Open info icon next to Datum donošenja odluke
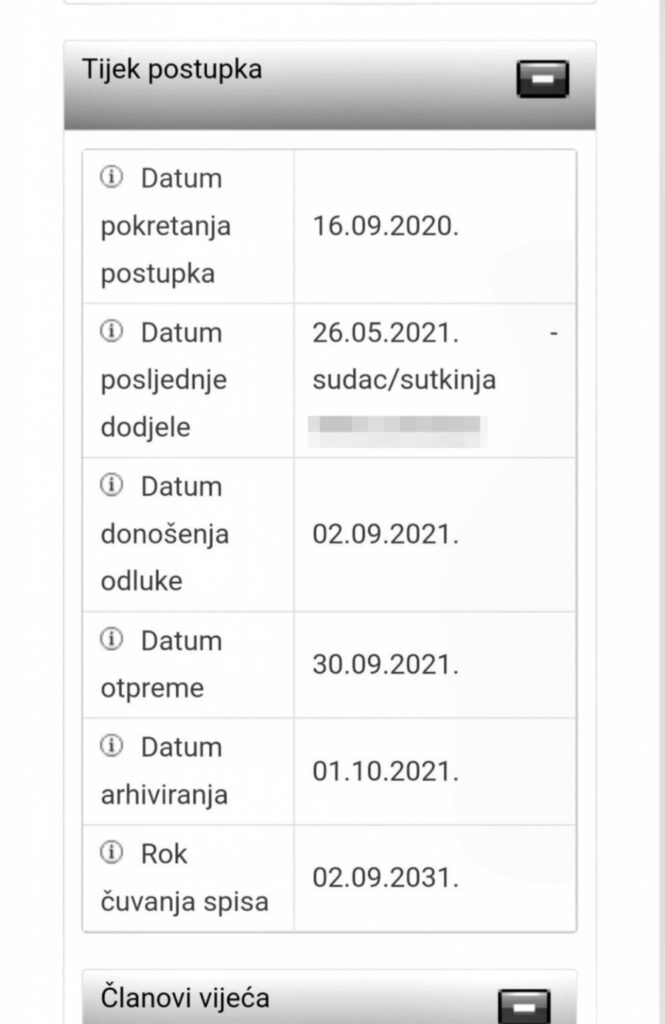 pos(111,485)
